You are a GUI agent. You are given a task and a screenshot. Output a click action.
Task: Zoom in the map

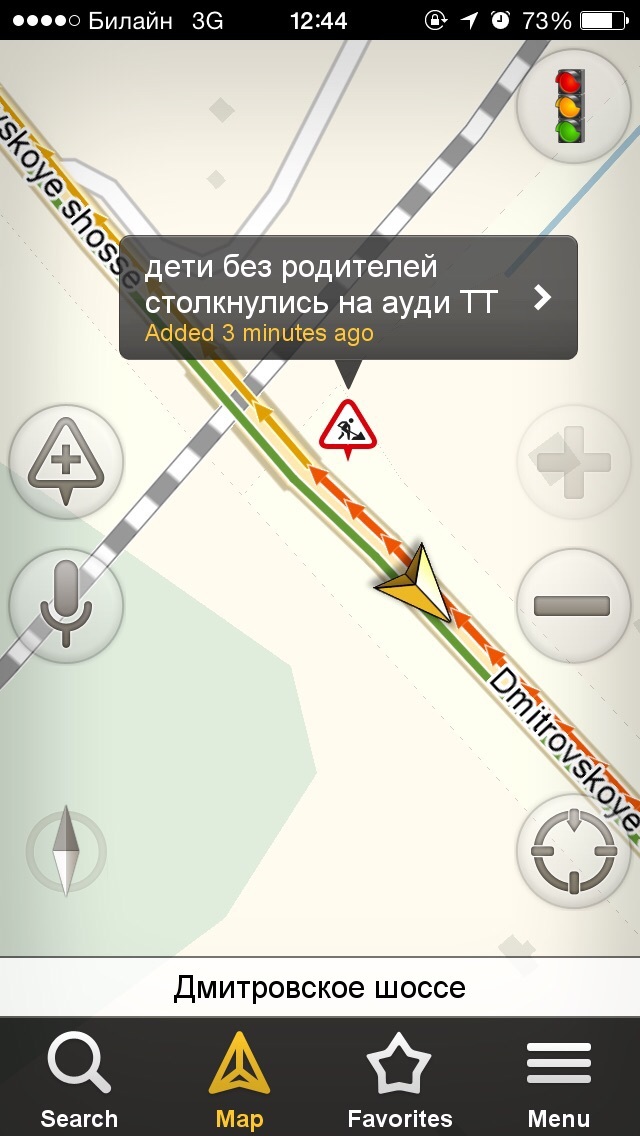(572, 461)
